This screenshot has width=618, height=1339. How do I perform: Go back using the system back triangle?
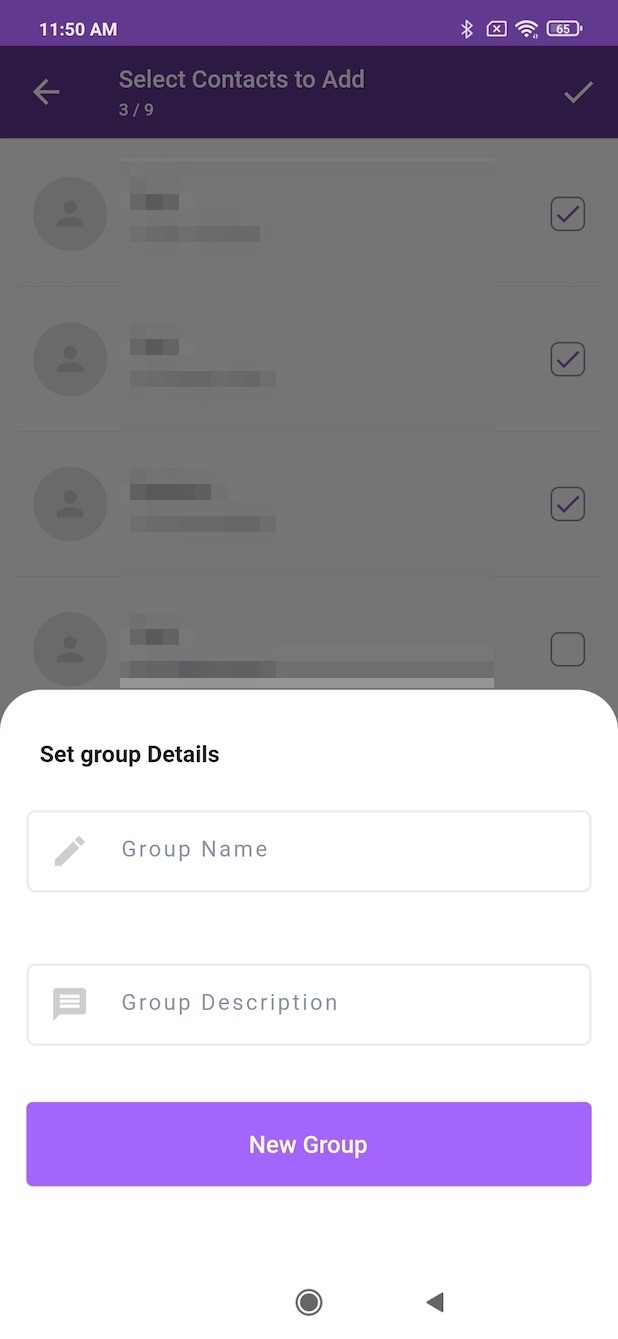tap(434, 1302)
